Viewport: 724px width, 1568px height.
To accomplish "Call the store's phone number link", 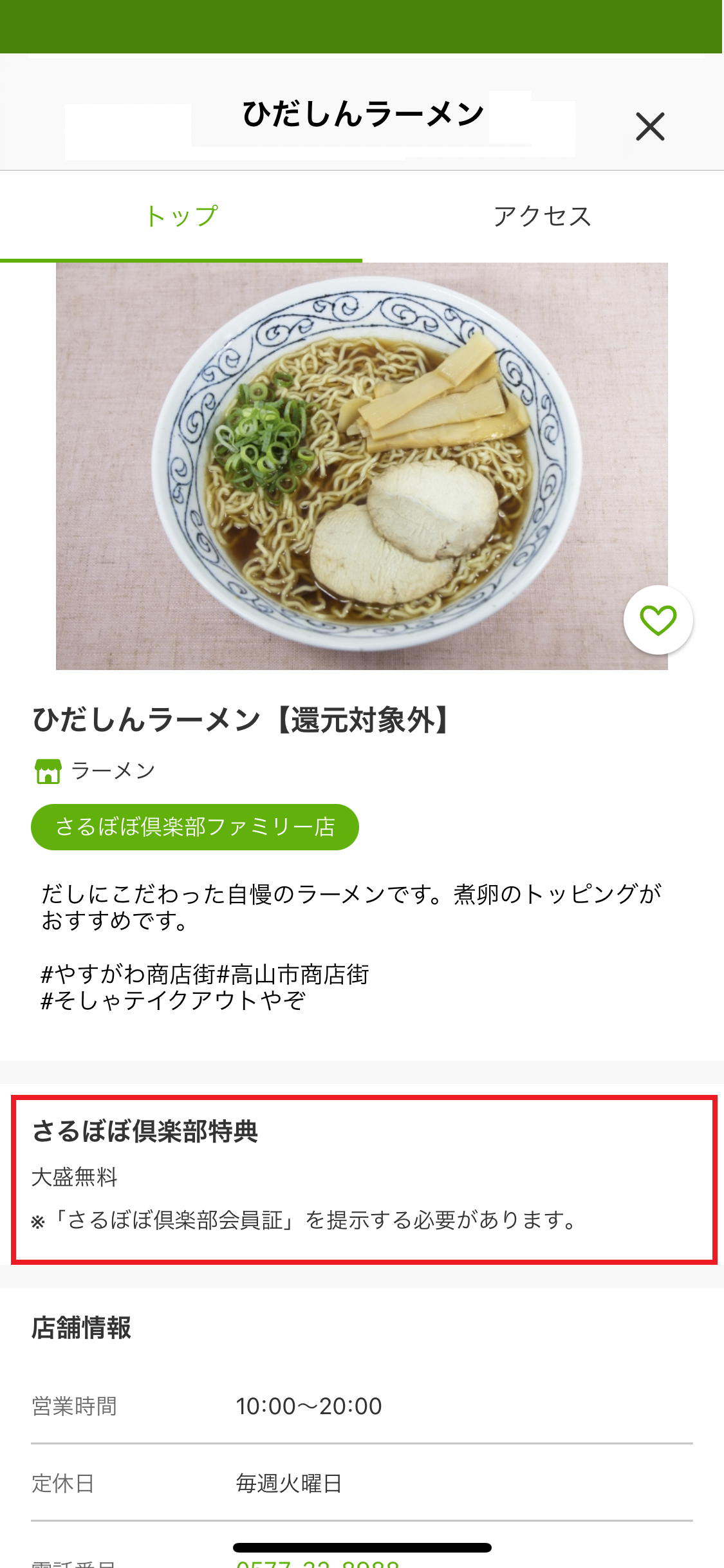I will pos(318,1563).
